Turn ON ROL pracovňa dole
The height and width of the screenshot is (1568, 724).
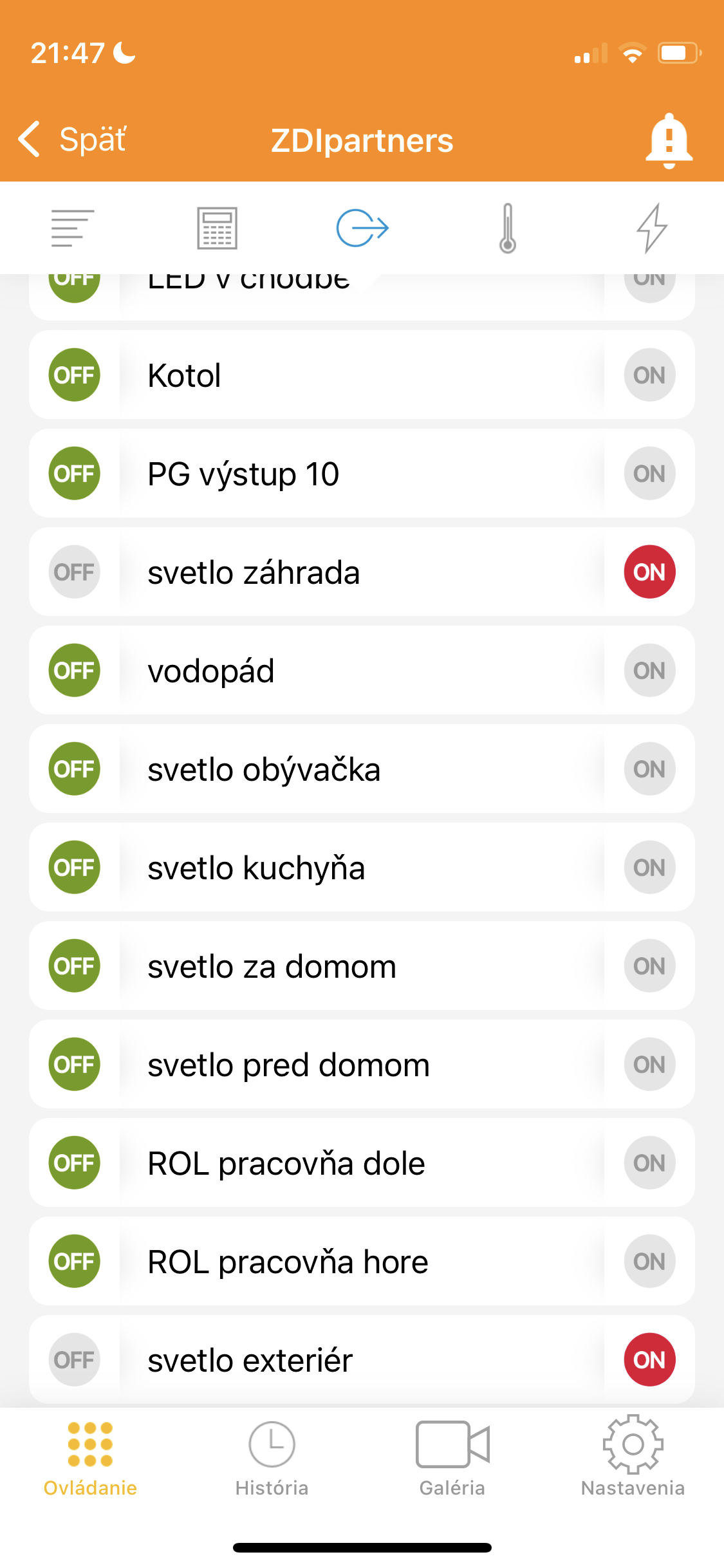pos(649,1163)
